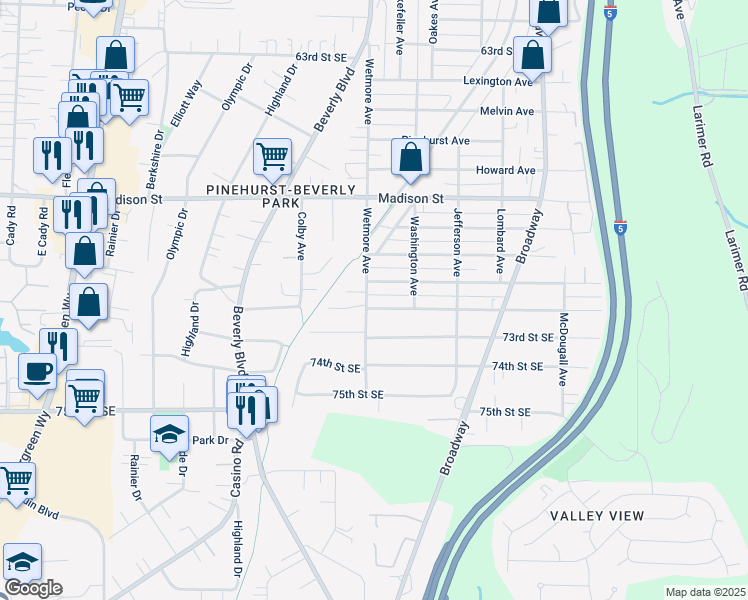This screenshot has width=748, height=600.
Task: Tap the coffee cup cafe marker
Action: (x=37, y=375)
